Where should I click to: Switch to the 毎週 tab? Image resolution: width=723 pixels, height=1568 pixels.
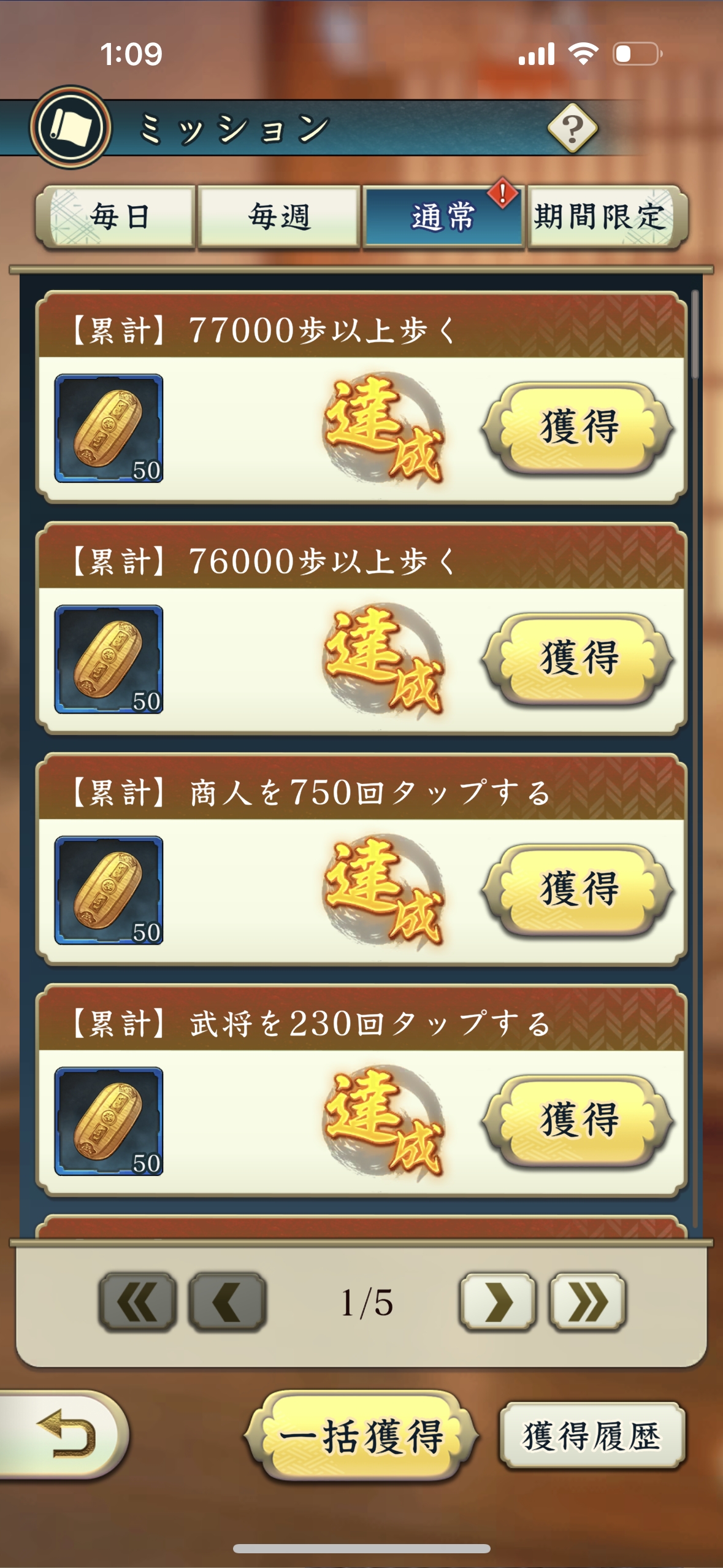(x=279, y=217)
